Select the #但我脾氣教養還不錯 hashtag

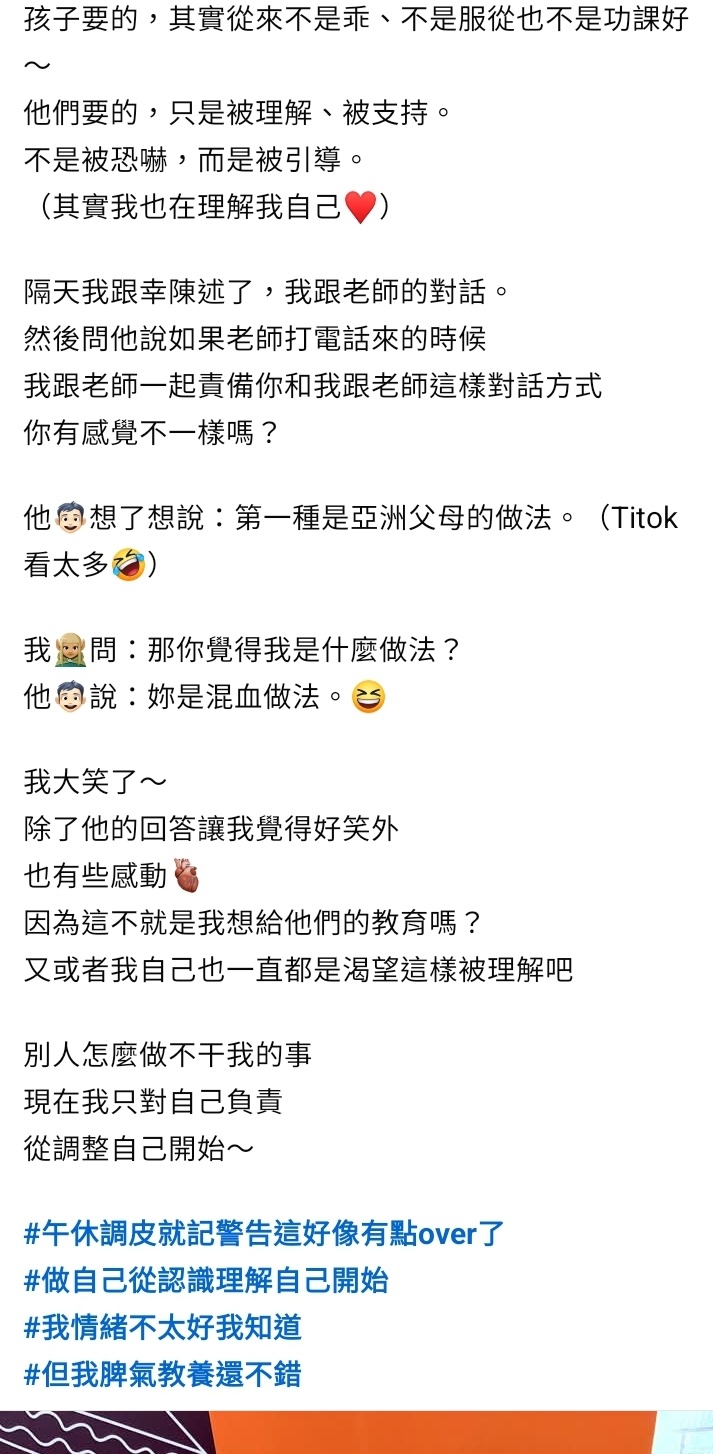tap(162, 1374)
